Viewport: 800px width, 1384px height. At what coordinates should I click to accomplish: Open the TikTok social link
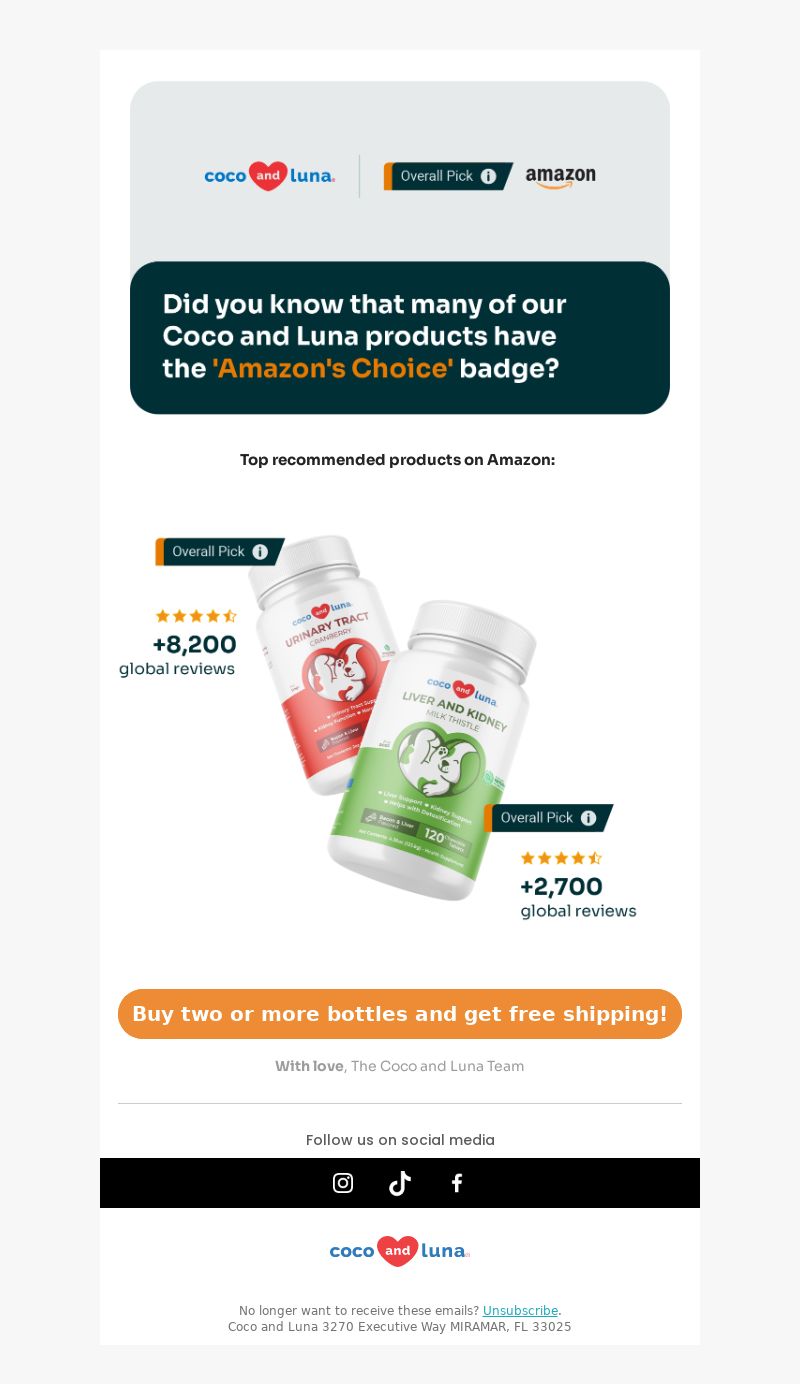400,1183
